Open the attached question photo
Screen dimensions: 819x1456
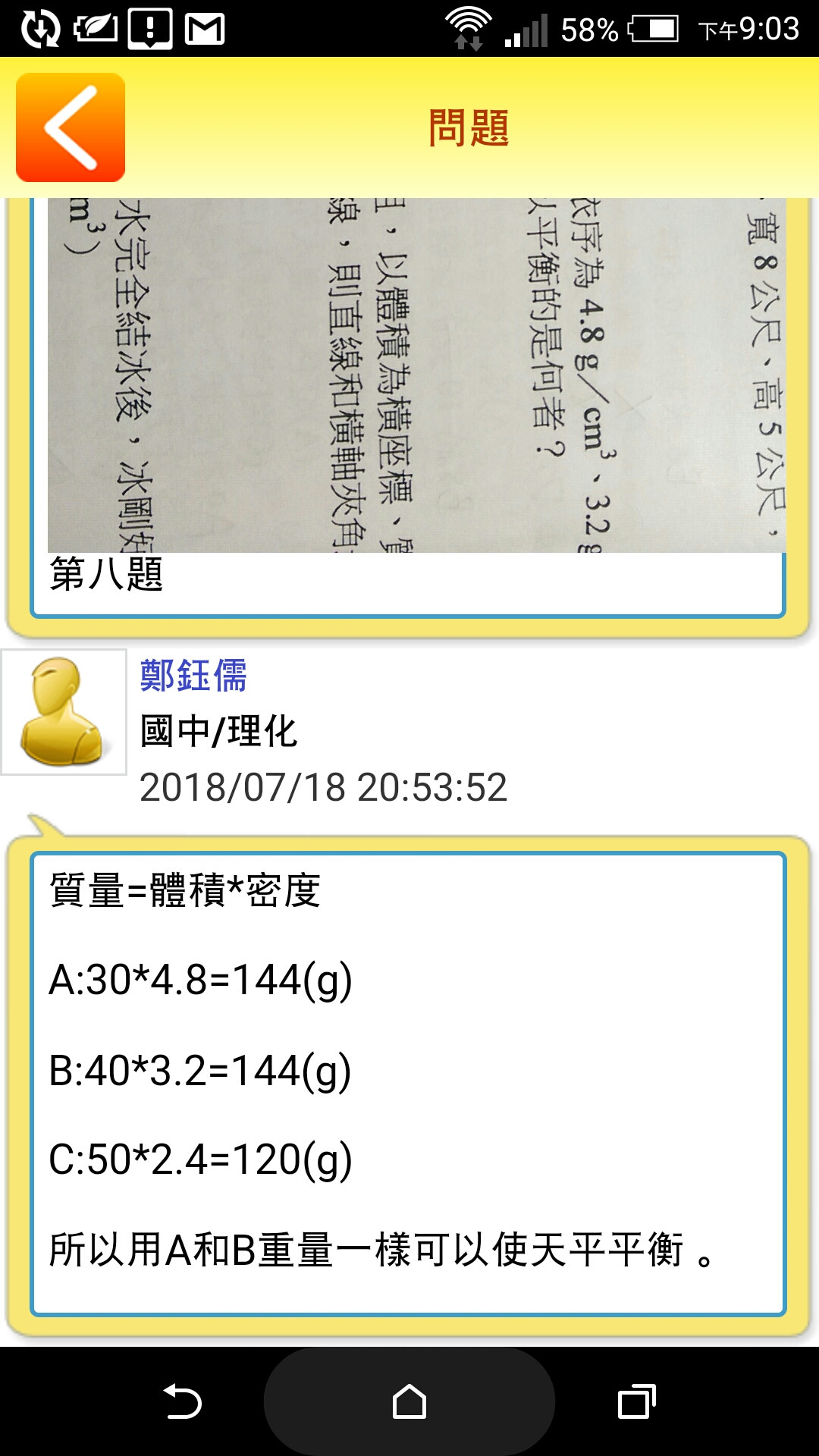coord(416,375)
